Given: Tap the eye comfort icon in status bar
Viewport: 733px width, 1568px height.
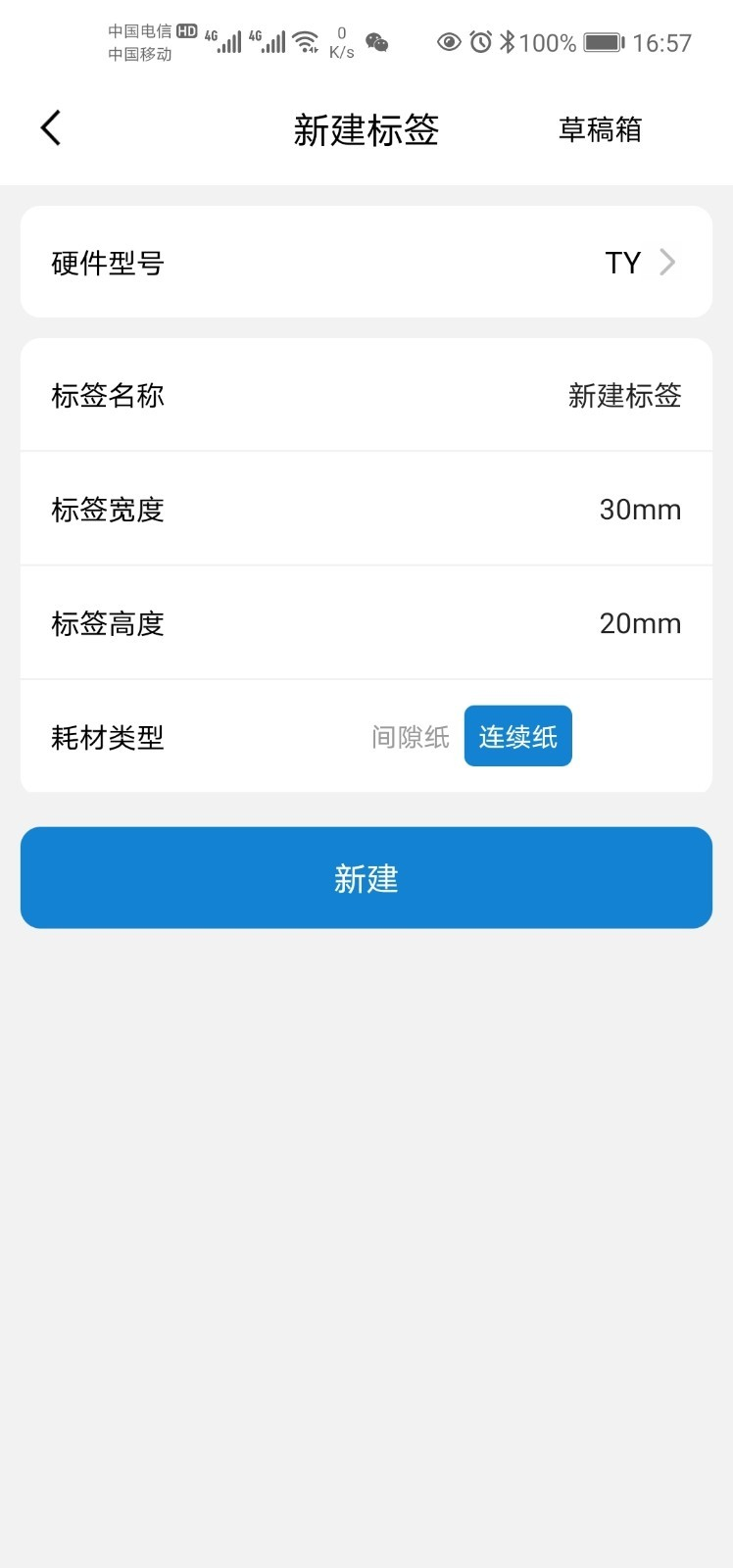Looking at the screenshot, I should 449,41.
